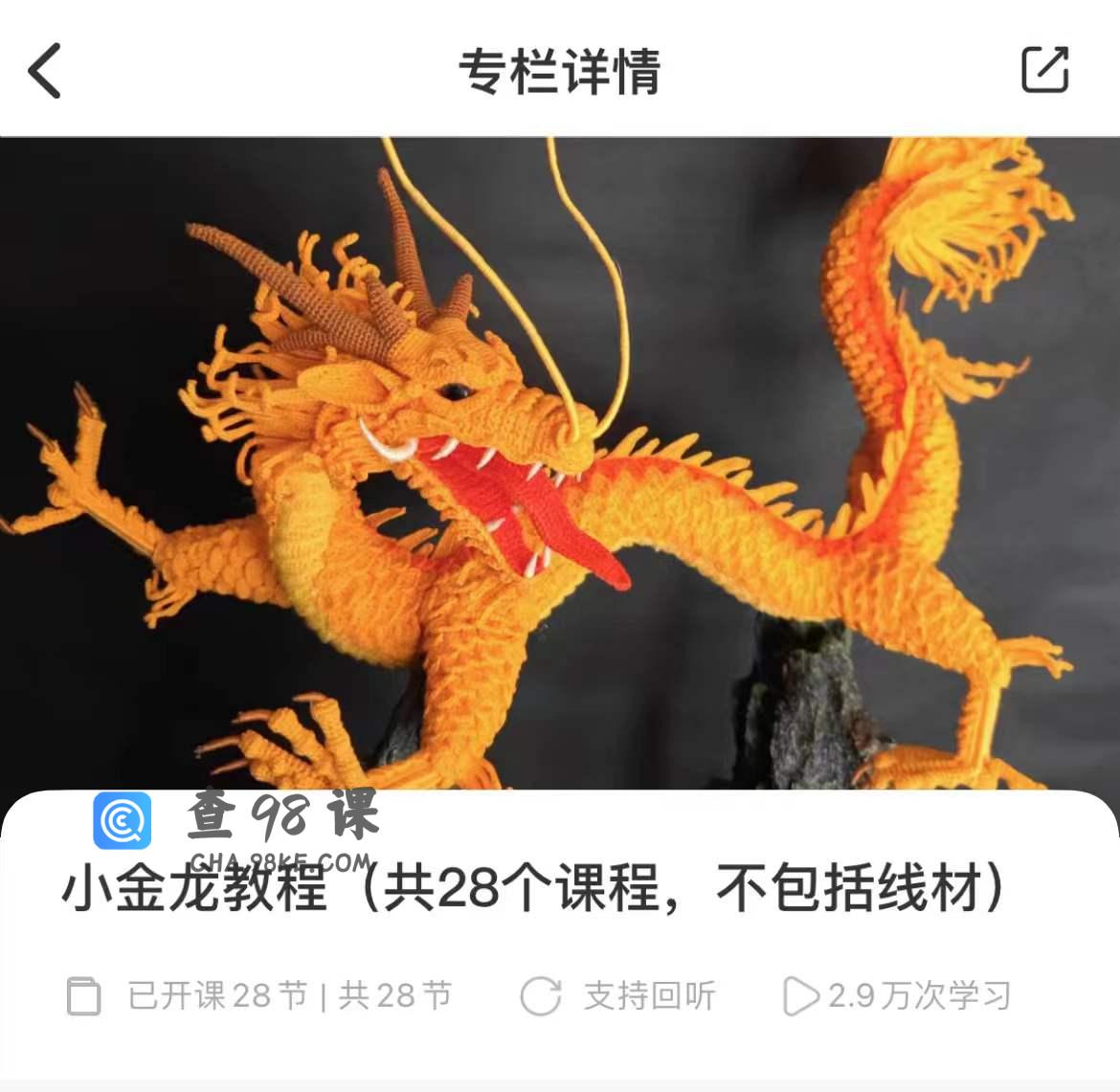Go back from the column details page
This screenshot has width=1120, height=1092.
pyautogui.click(x=45, y=71)
